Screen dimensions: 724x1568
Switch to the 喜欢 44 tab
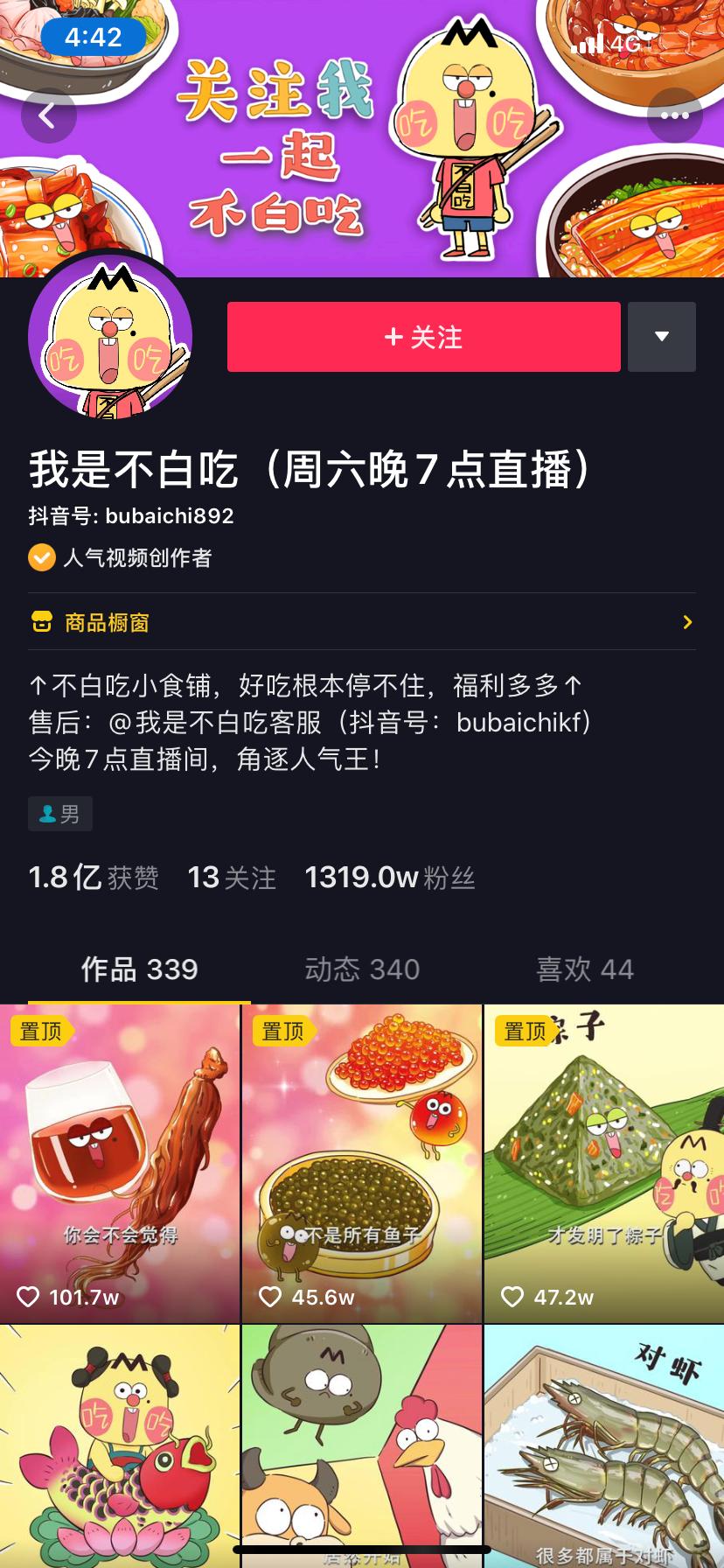tap(585, 969)
